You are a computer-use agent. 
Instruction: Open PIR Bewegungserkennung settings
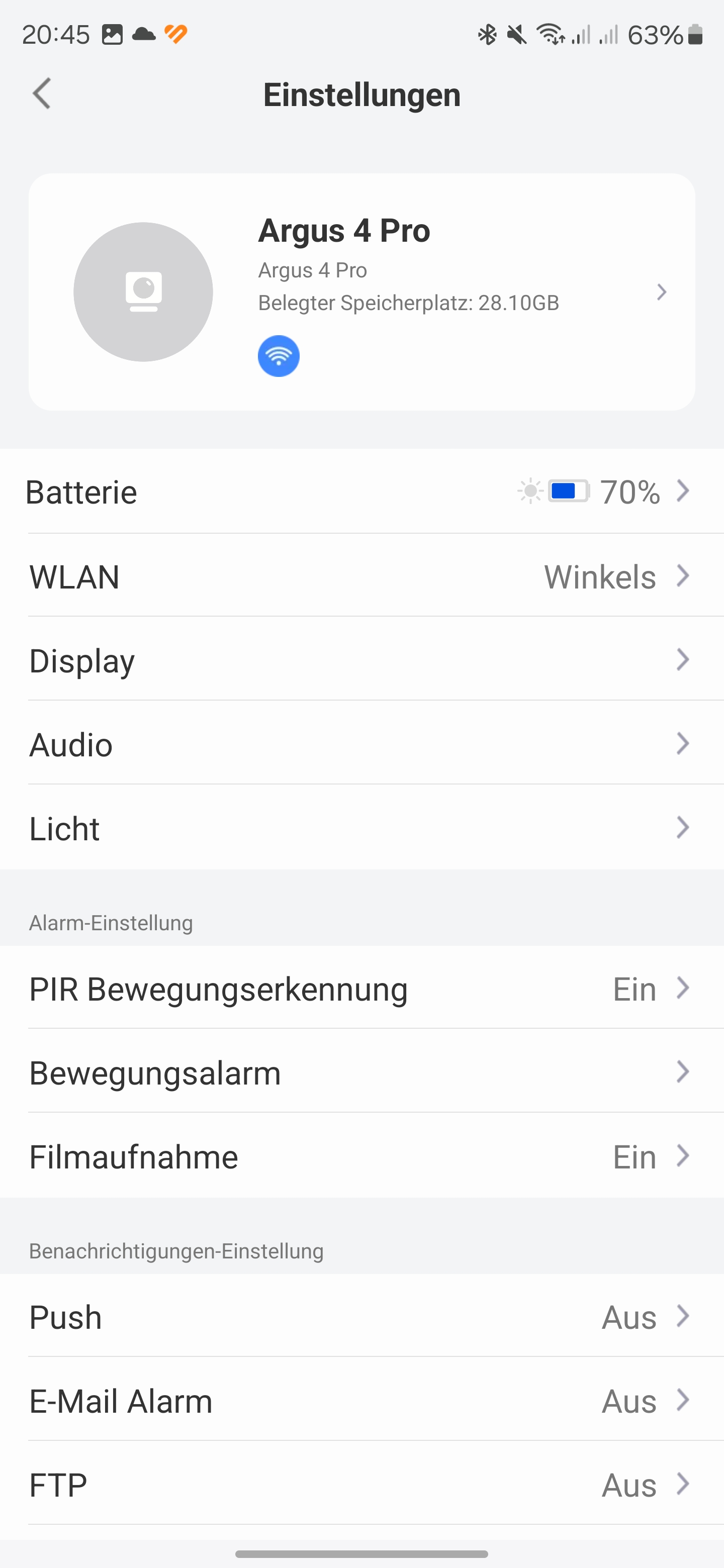coord(361,989)
